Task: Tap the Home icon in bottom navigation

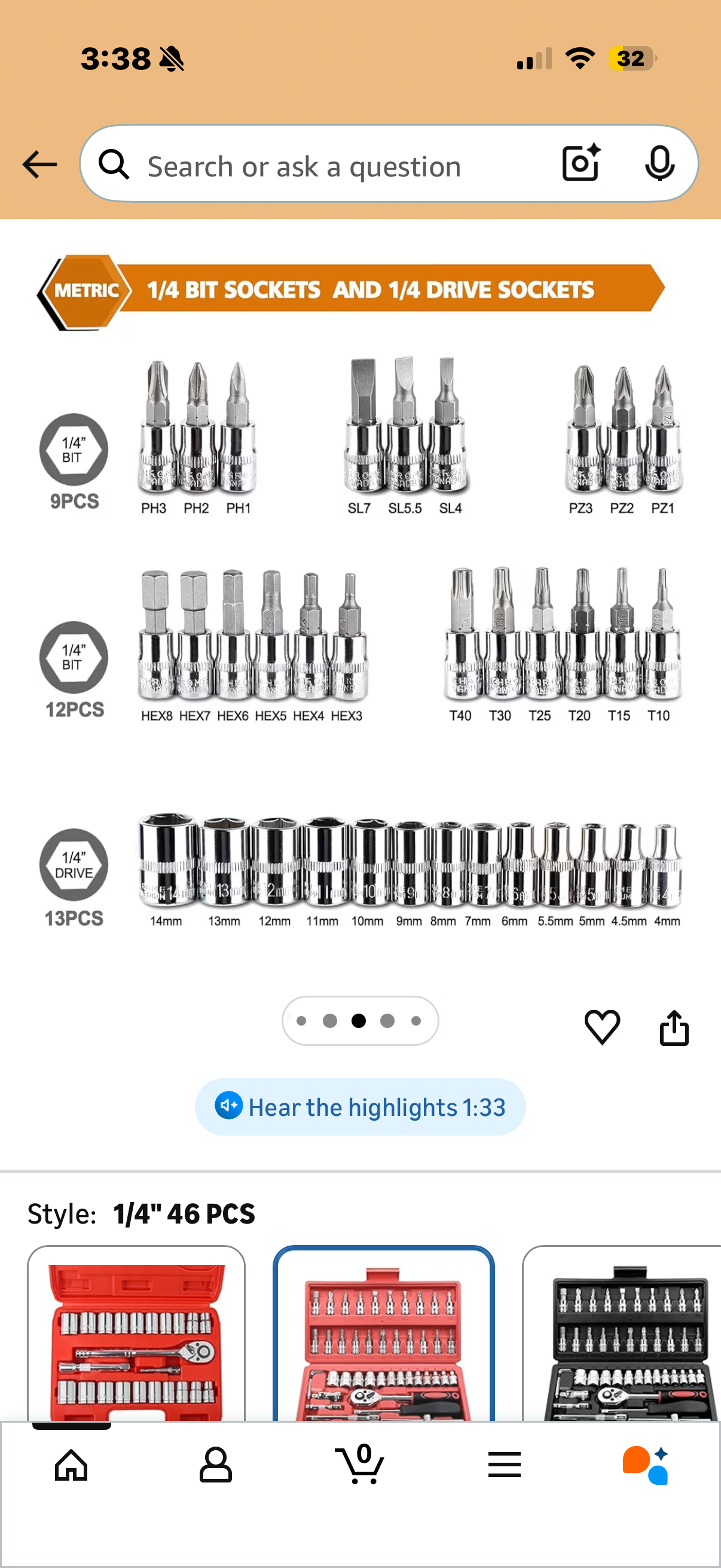Action: pos(70,1465)
